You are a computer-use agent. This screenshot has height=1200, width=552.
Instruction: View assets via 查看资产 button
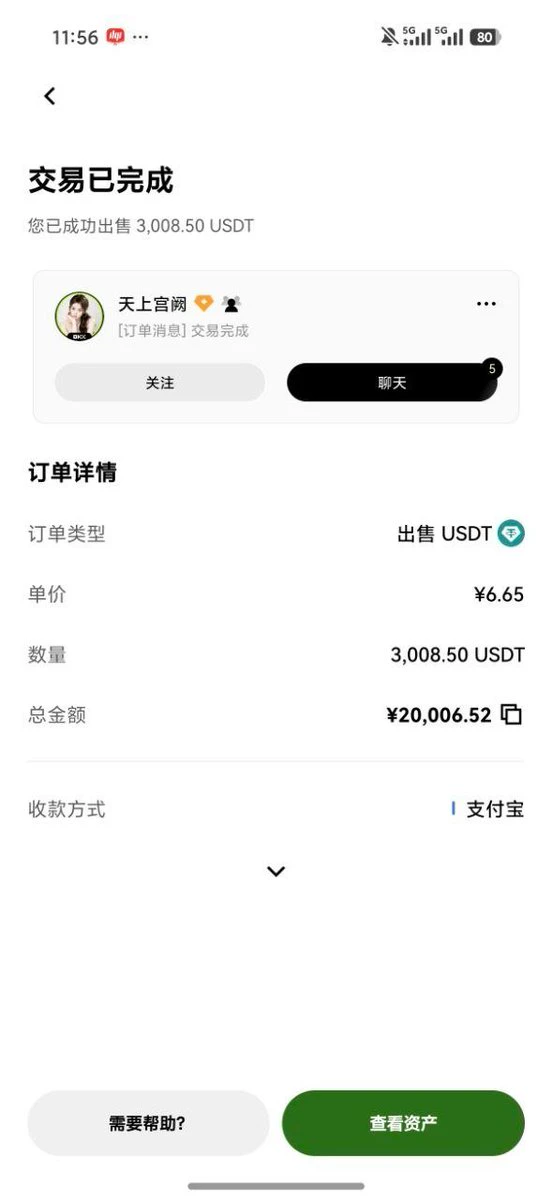point(403,1123)
